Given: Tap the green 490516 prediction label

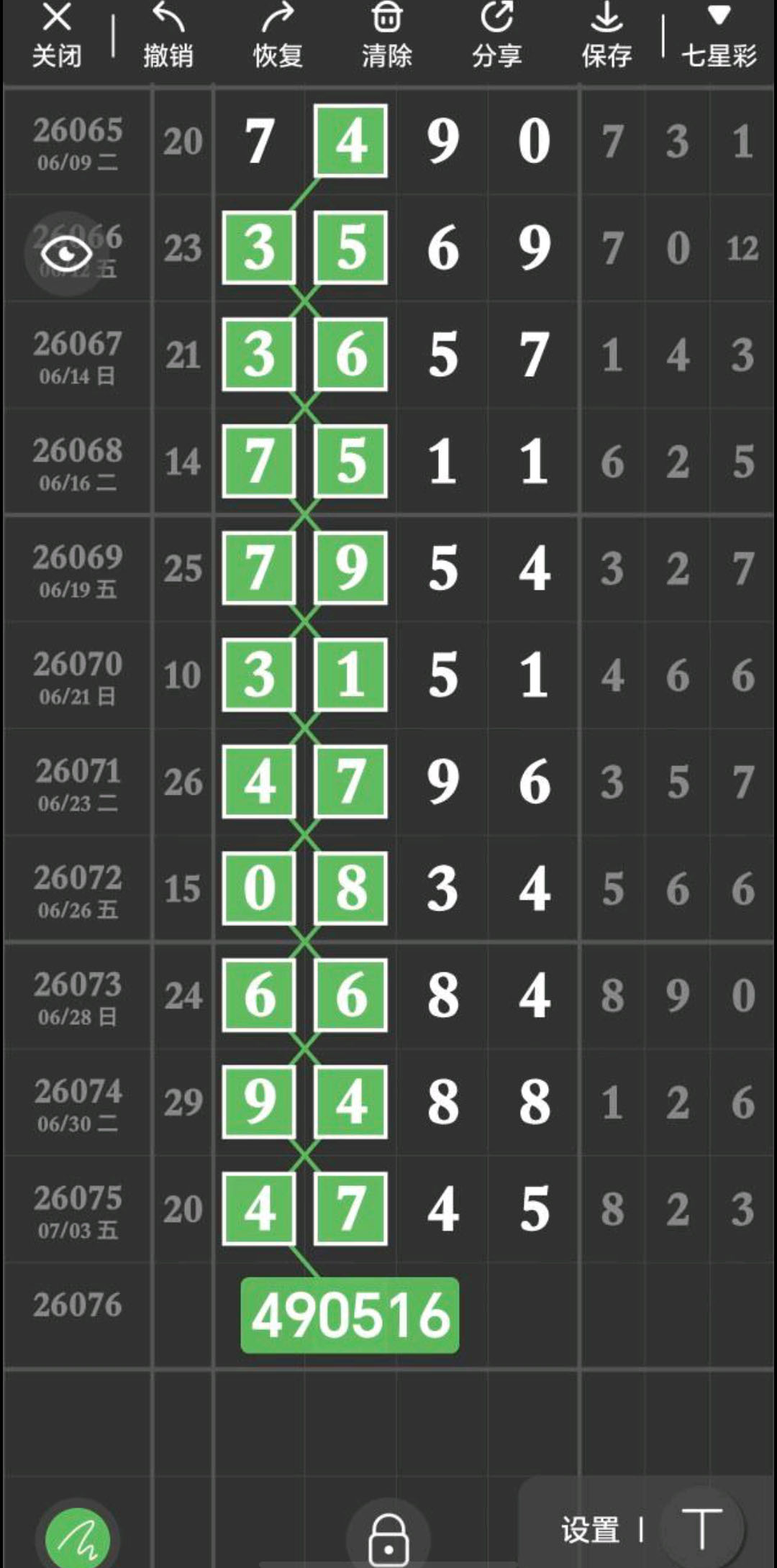Looking at the screenshot, I should tap(350, 1316).
